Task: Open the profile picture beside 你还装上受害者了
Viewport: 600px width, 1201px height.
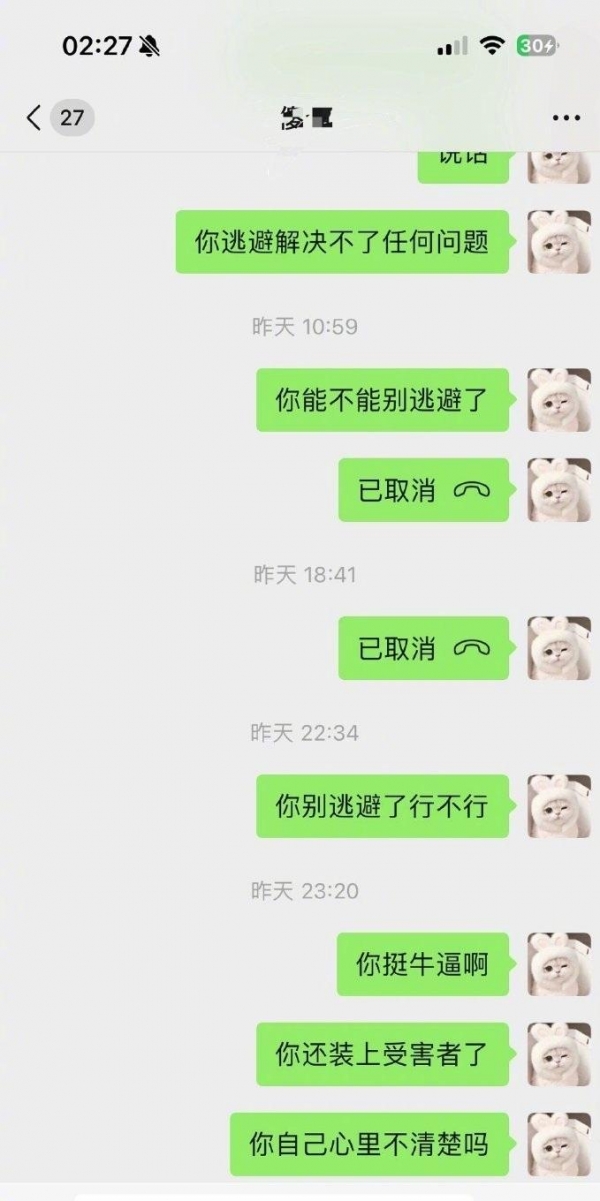Action: coord(559,1054)
